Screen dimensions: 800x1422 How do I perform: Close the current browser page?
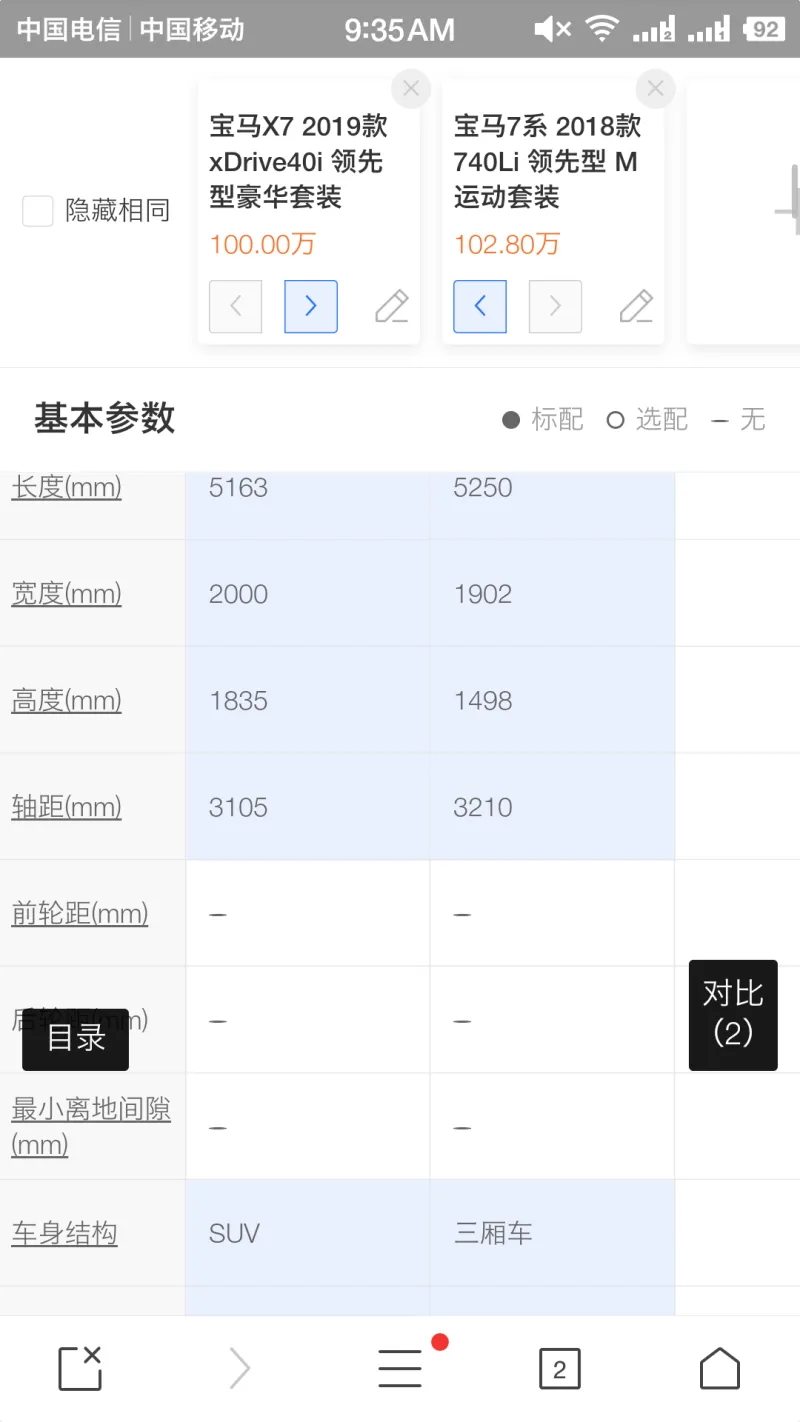pyautogui.click(x=80, y=1368)
